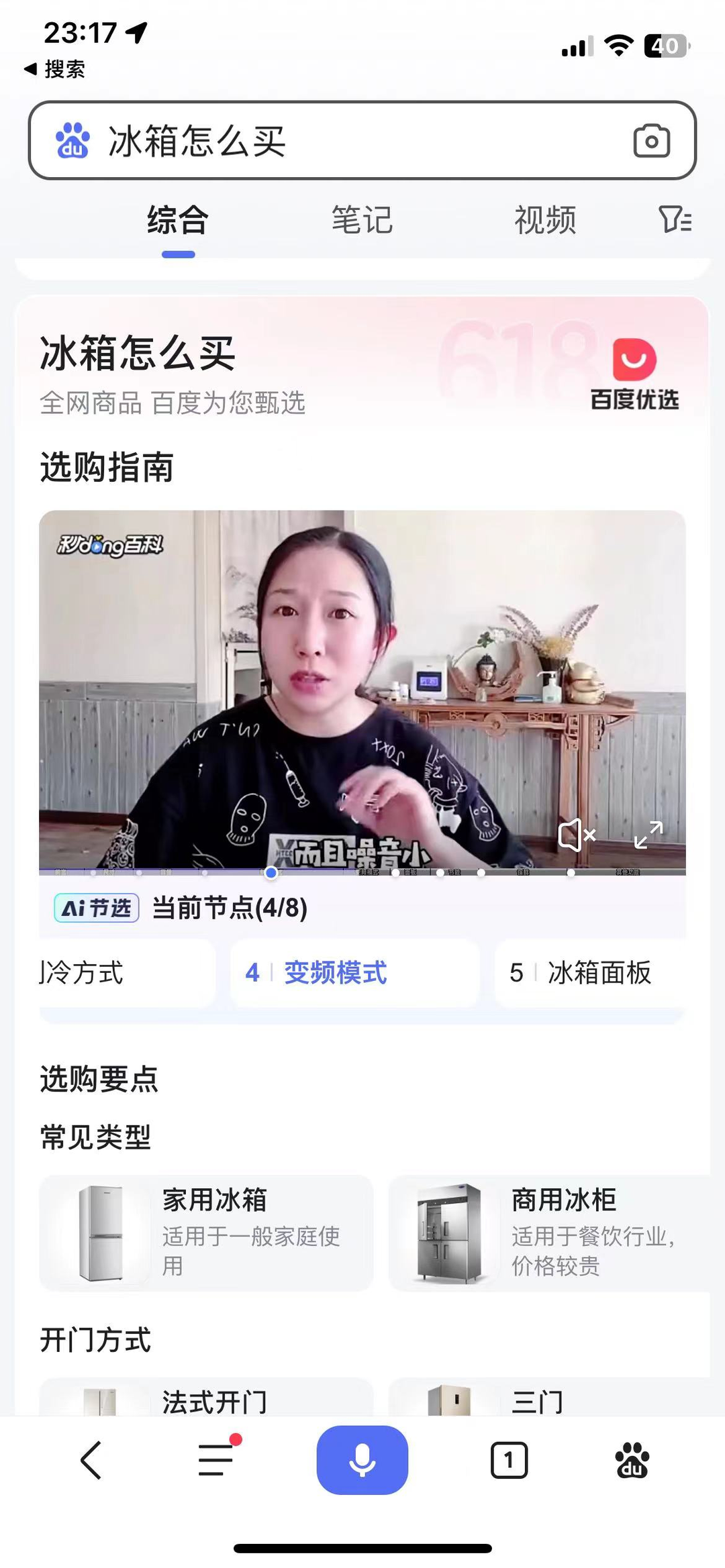The width and height of the screenshot is (725, 1568).
Task: Open the tab switcher showing 1
Action: (x=509, y=1460)
